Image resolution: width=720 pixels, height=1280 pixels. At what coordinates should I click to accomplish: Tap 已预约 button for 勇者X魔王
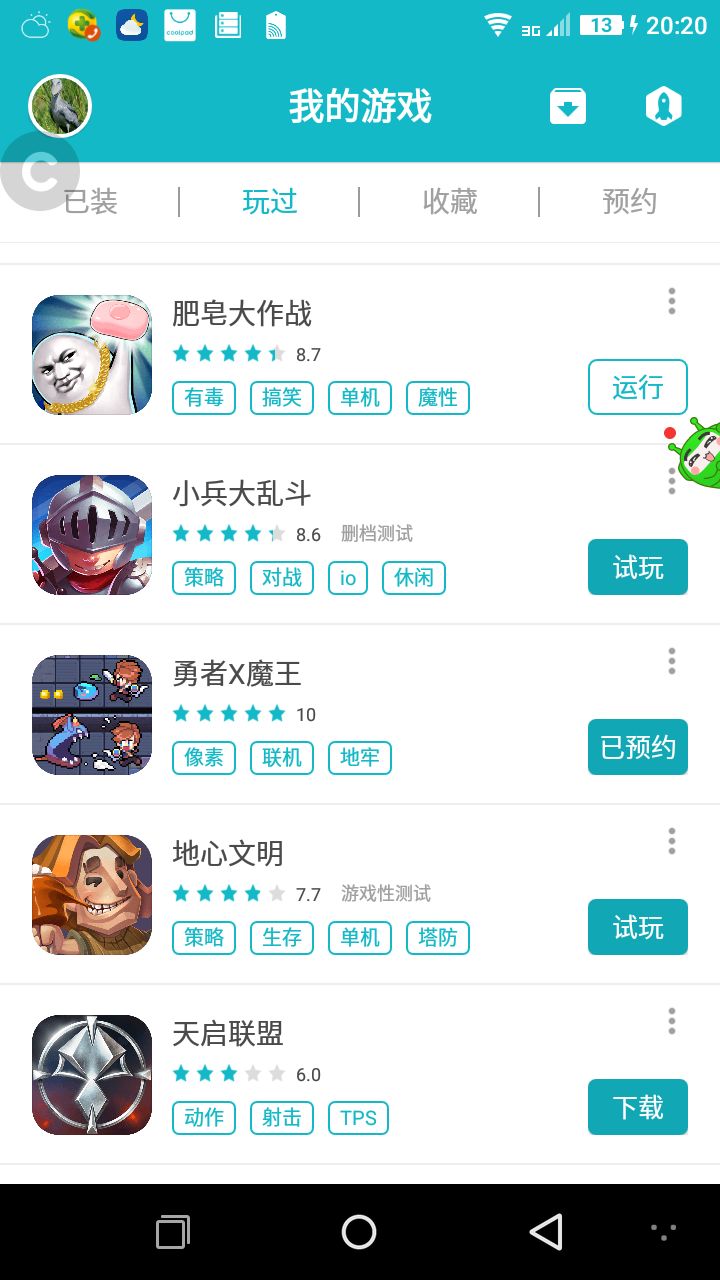[x=637, y=747]
